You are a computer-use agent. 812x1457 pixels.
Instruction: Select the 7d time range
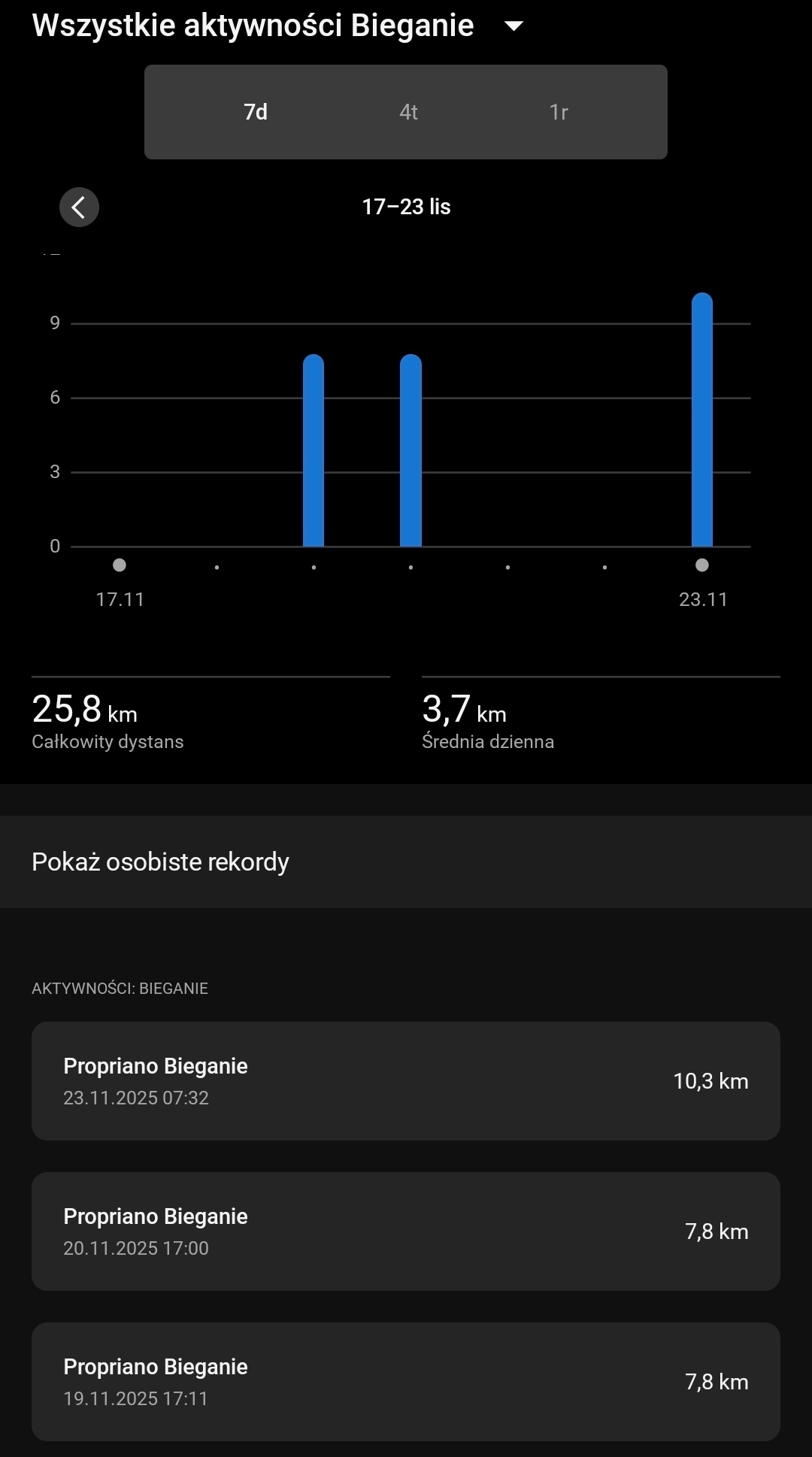click(x=256, y=112)
